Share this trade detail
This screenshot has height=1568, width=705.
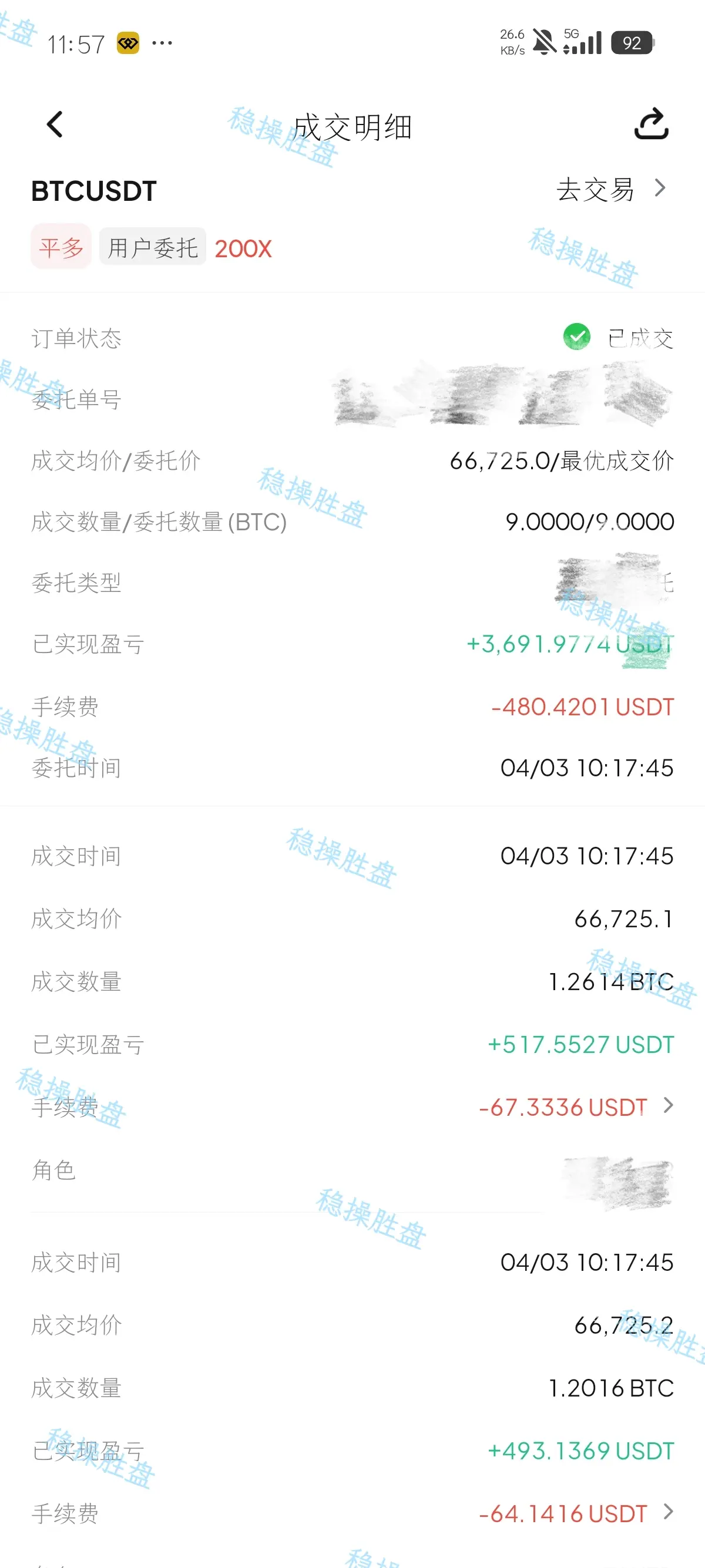(x=651, y=123)
